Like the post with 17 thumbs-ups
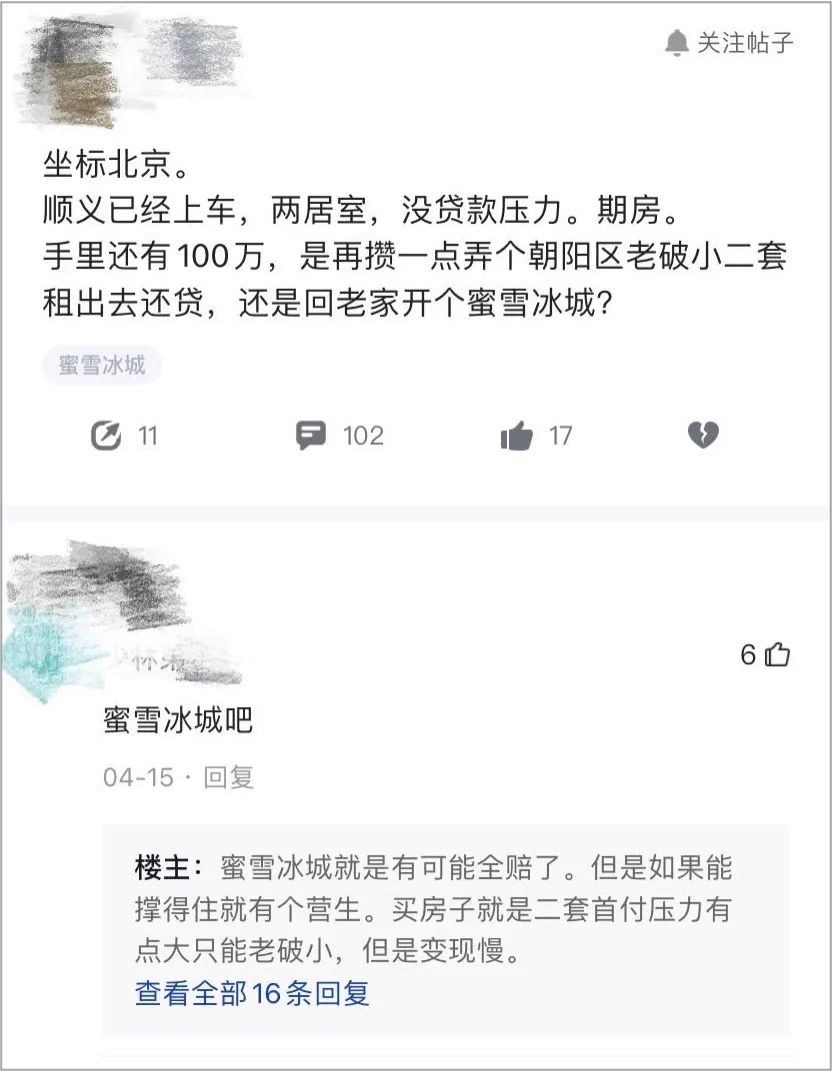Viewport: 832px width, 1072px height. tap(534, 436)
